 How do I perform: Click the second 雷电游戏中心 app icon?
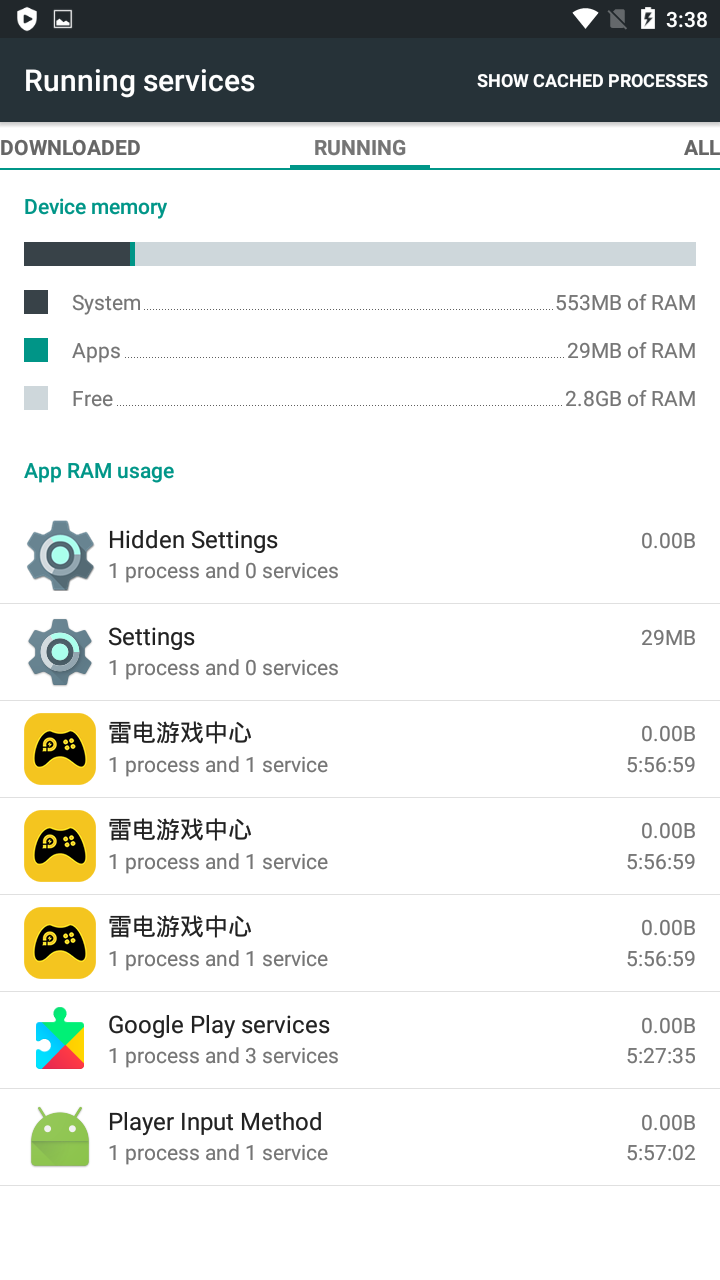[x=59, y=845]
